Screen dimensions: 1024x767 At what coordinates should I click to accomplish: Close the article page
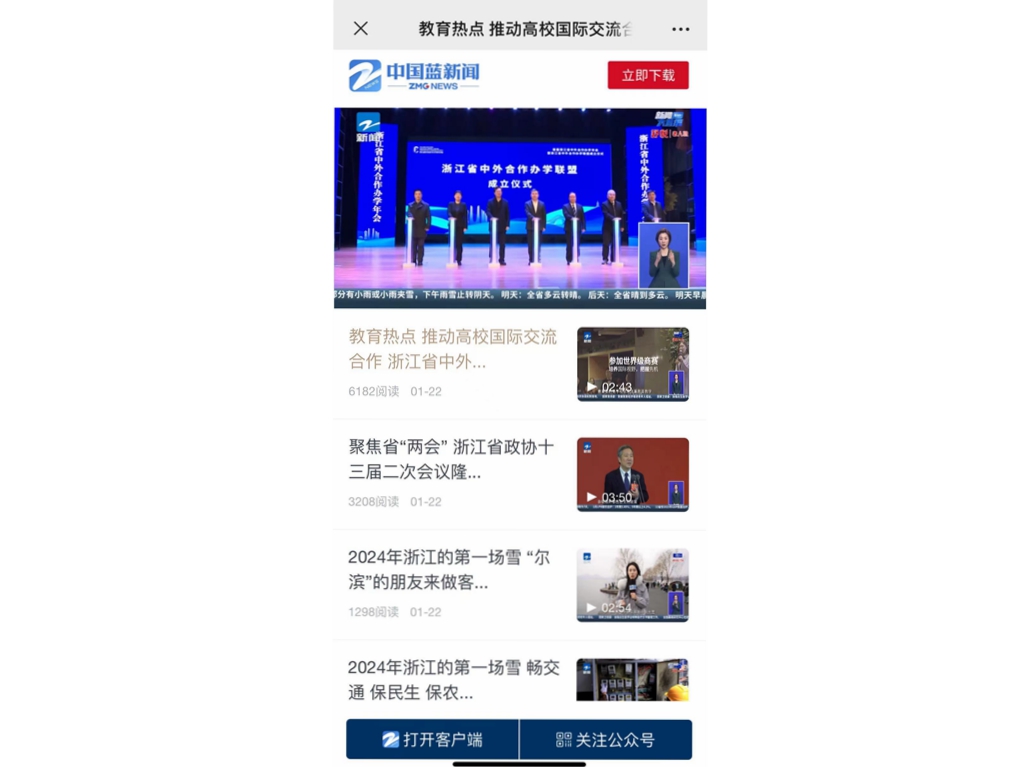tap(361, 29)
